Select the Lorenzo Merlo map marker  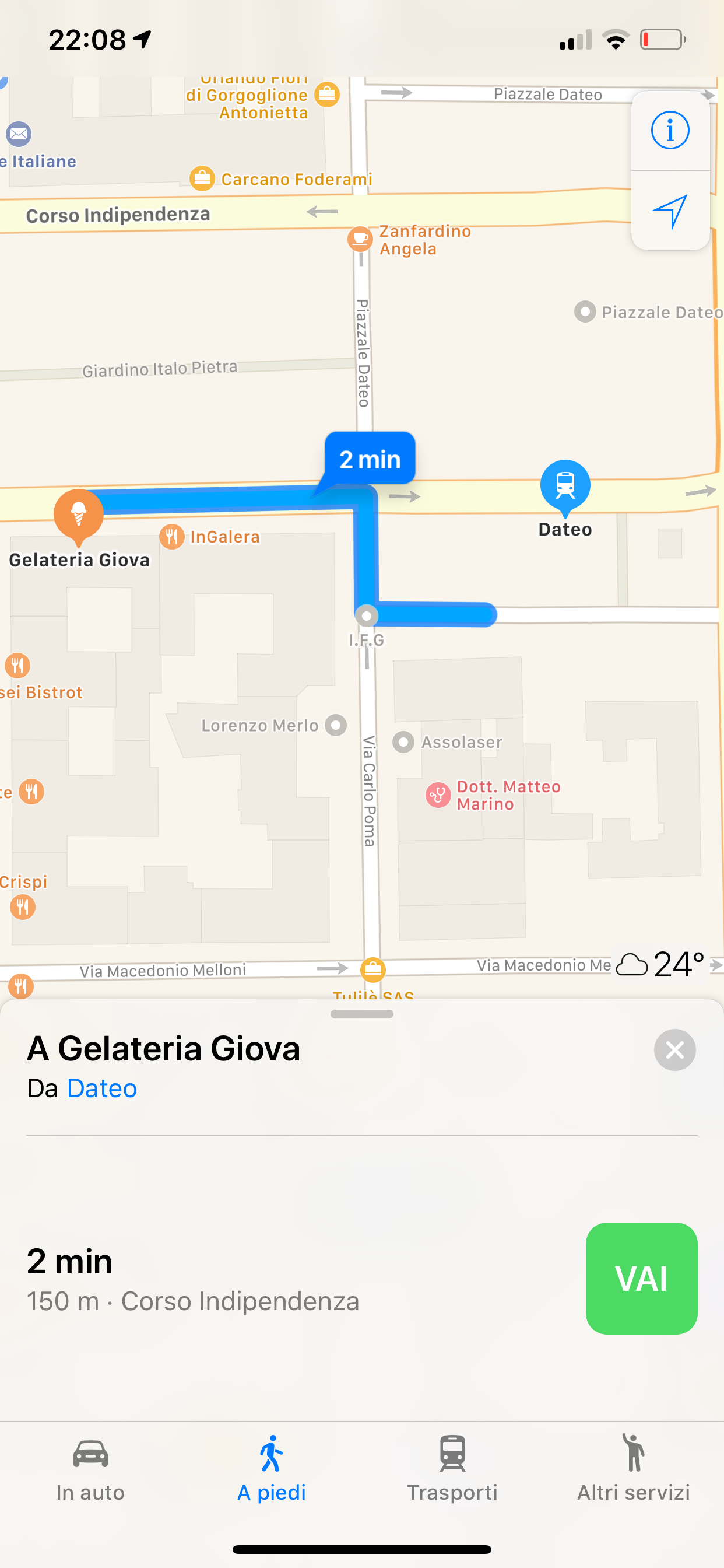point(335,725)
